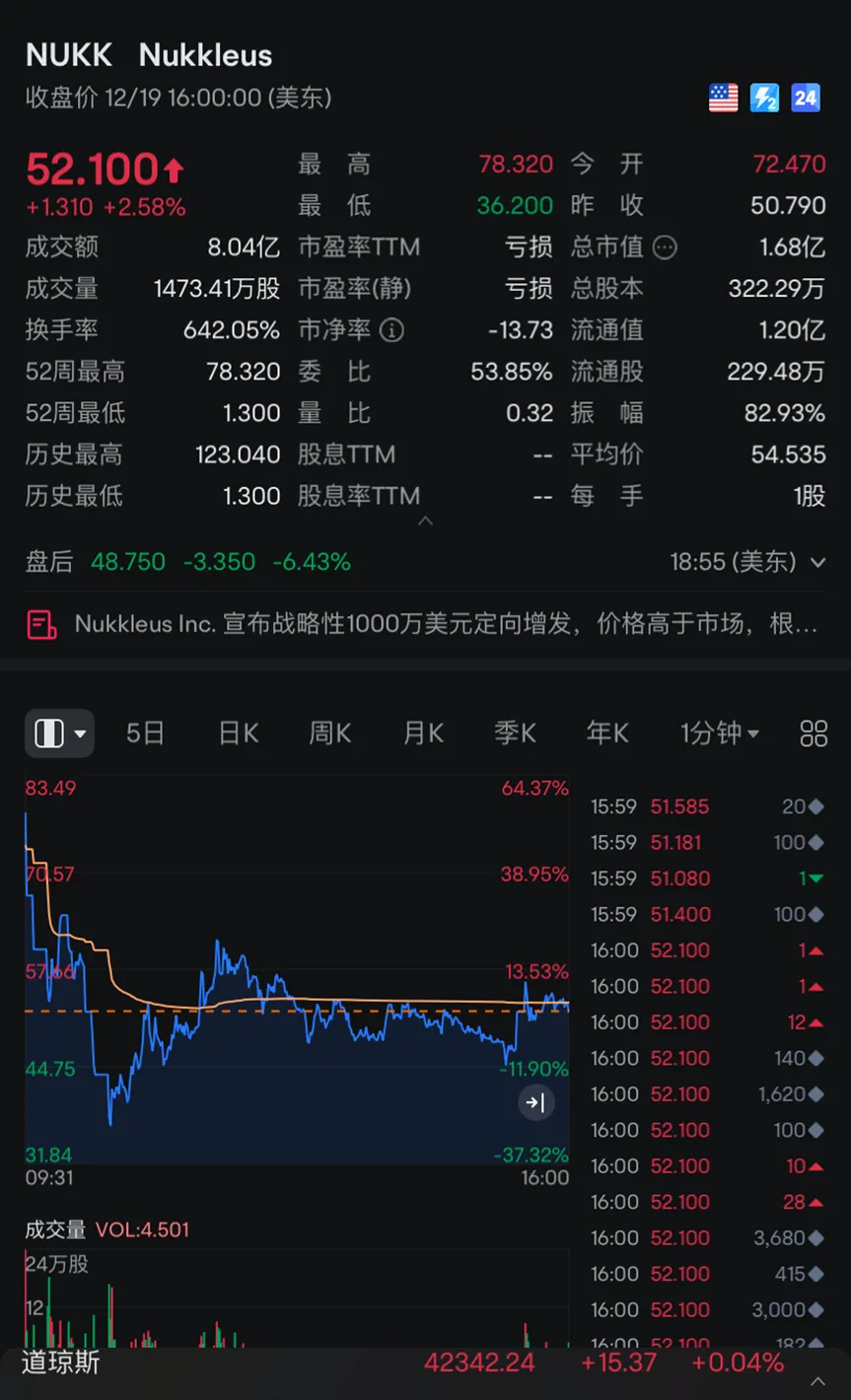Tap the lightning Level 2 badge
851x1400 pixels.
pos(764,98)
